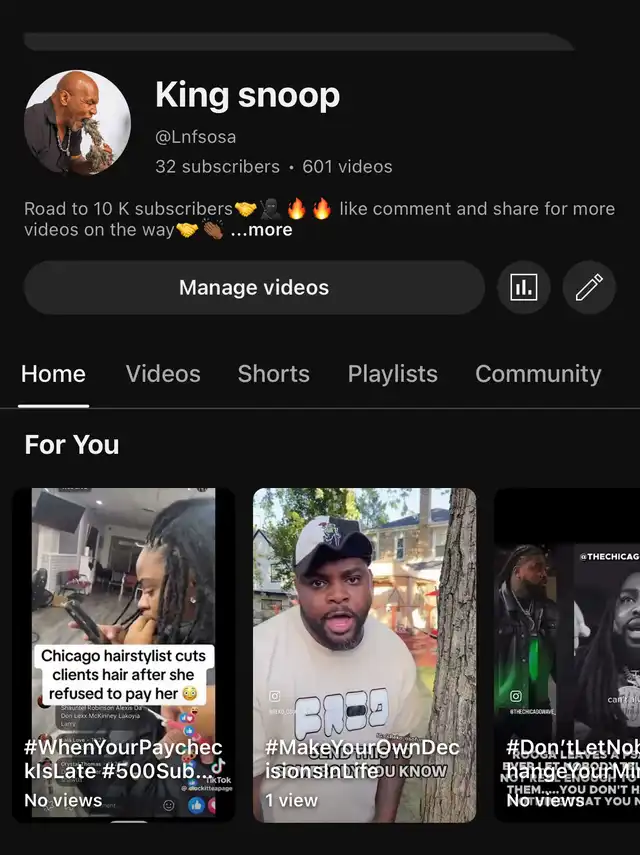This screenshot has width=640, height=855.
Task: Open the #WhenYourPaycheckIsLate short
Action: (x=123, y=655)
